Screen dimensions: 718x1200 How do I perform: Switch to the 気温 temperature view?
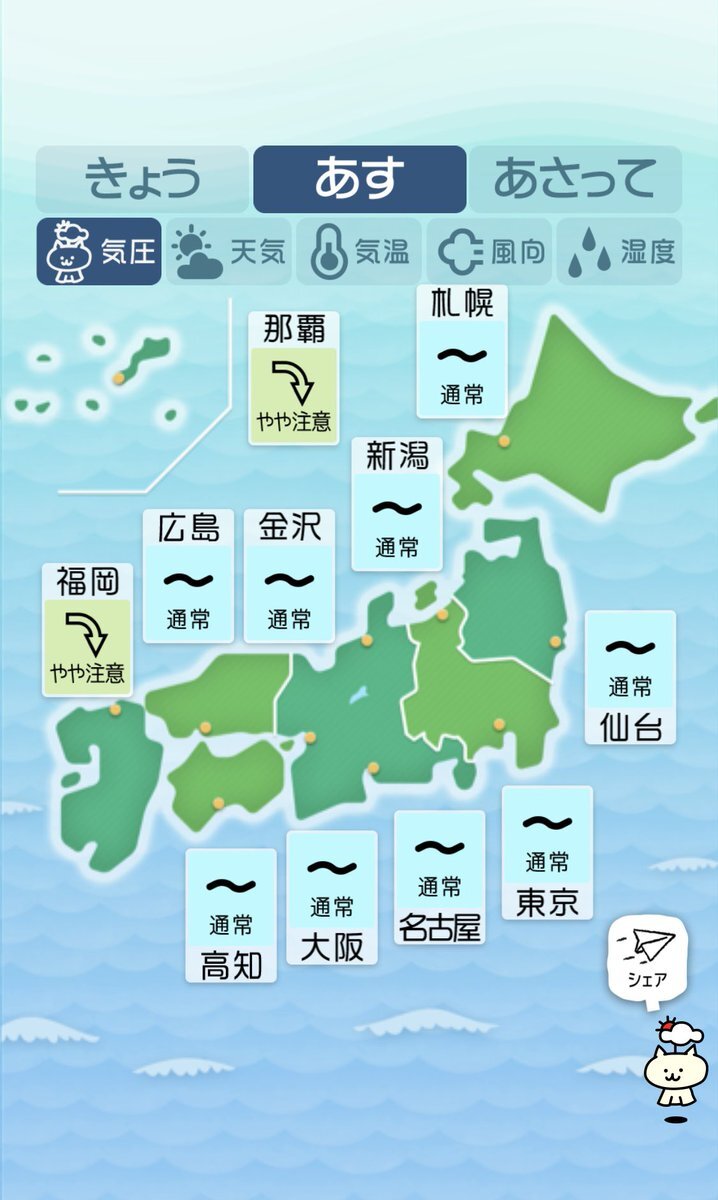359,252
